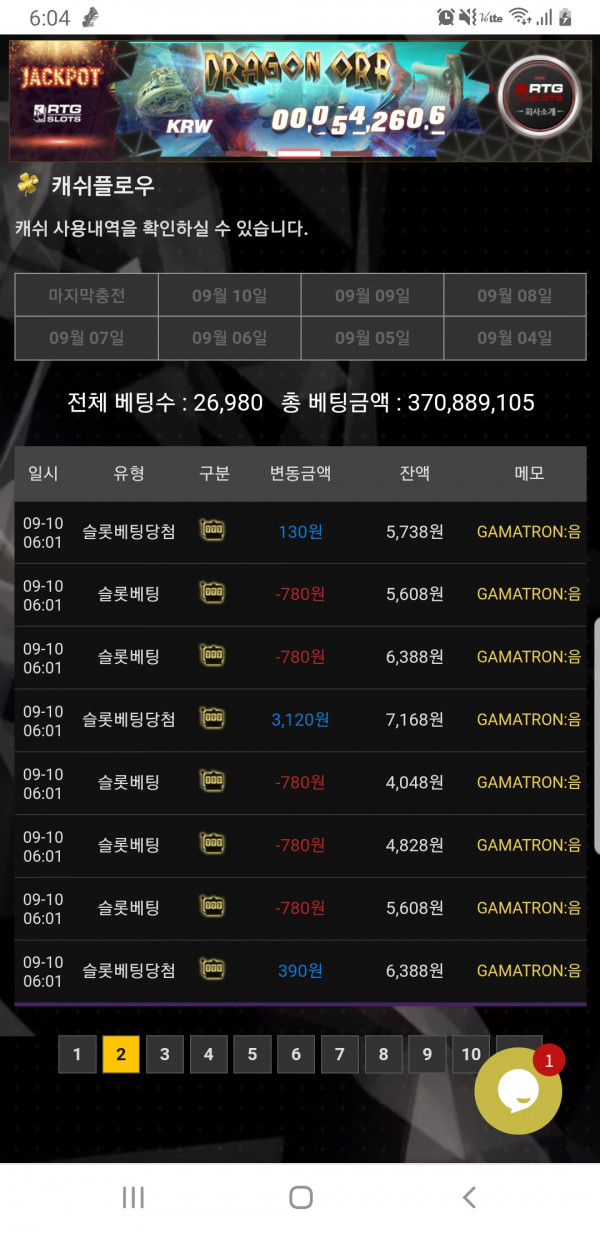Go to page 1
600x1233 pixels.
coord(77,1054)
